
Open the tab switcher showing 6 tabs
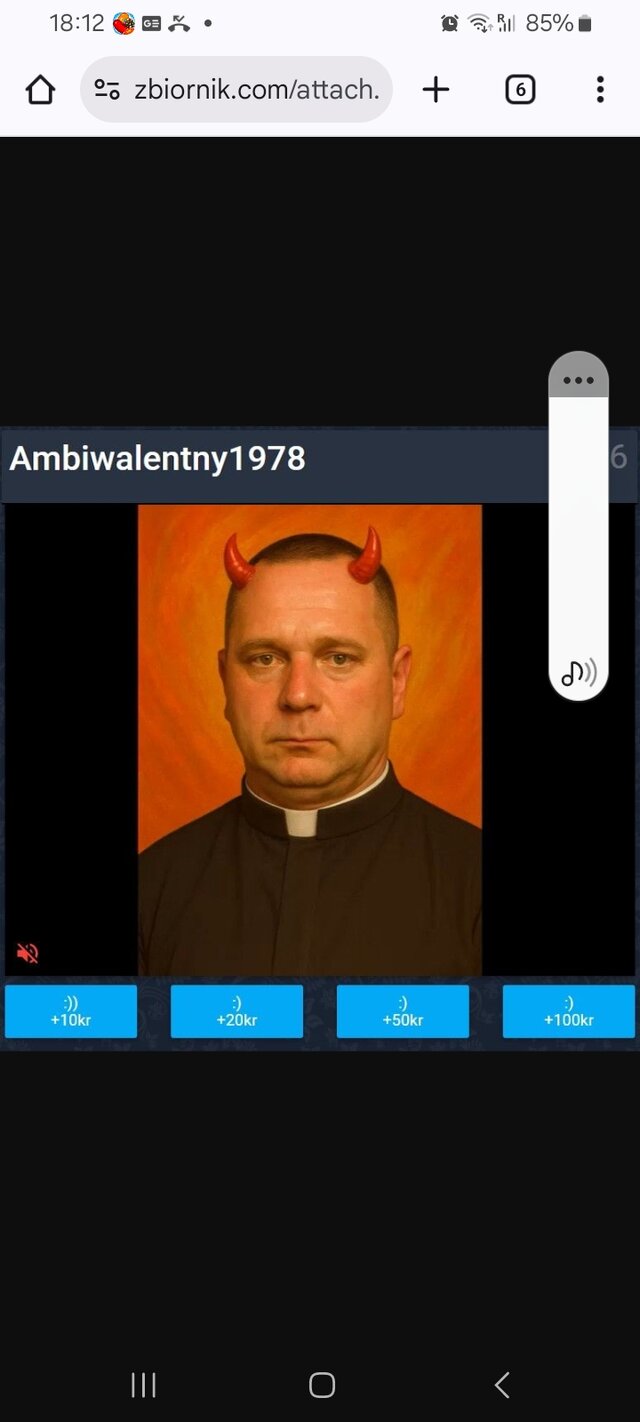(x=520, y=90)
